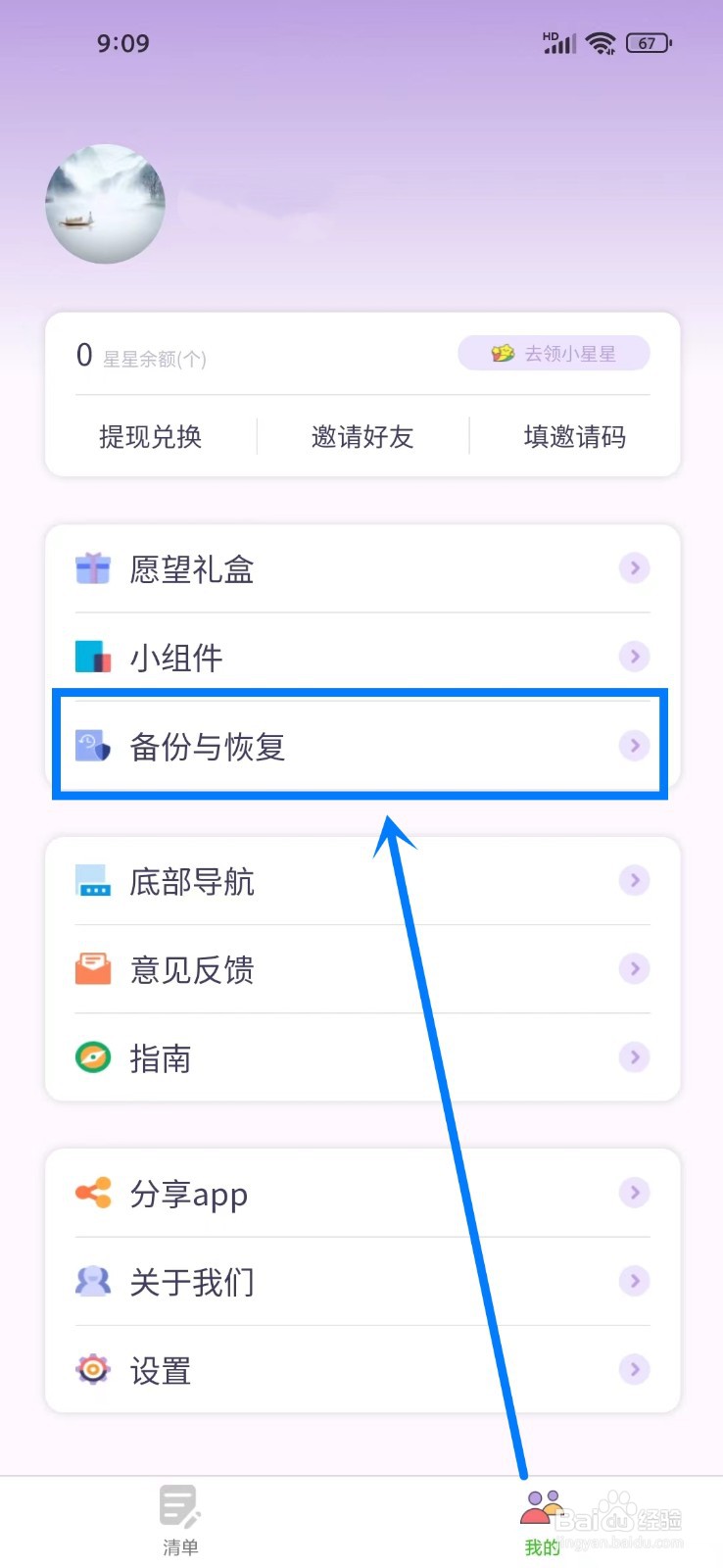Select the 小组件 widget icon
The height and width of the screenshot is (1568, 723).
click(93, 657)
